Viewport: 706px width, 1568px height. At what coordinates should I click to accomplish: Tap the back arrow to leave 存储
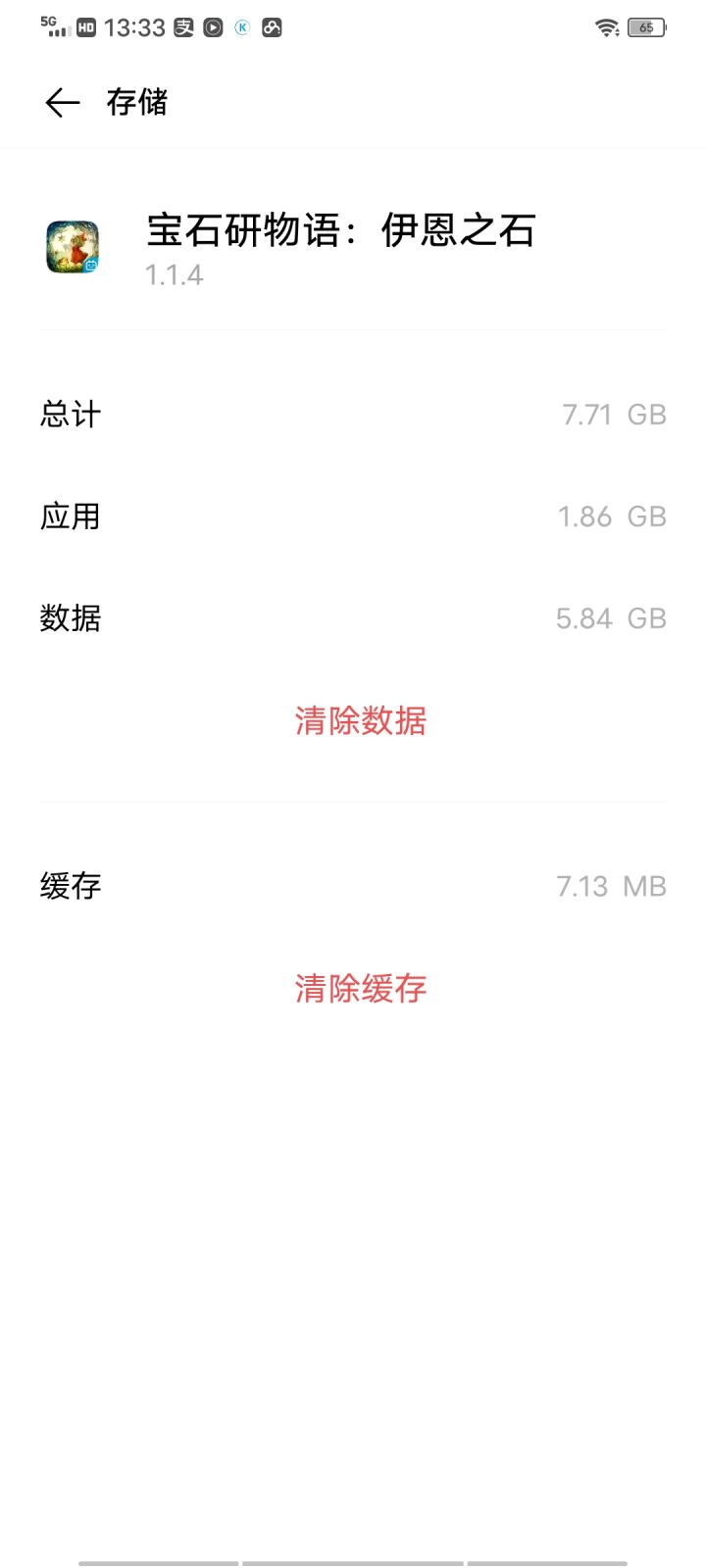pyautogui.click(x=61, y=102)
